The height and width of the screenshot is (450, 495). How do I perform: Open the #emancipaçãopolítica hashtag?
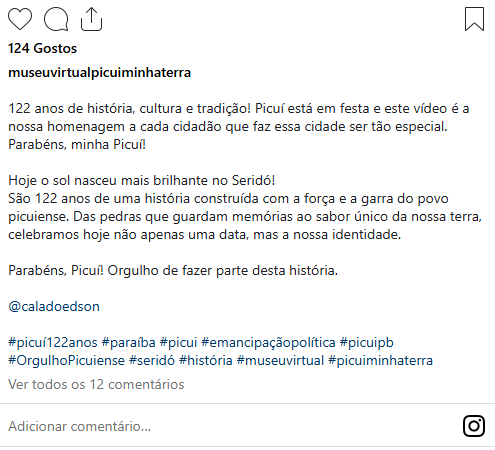(x=268, y=342)
